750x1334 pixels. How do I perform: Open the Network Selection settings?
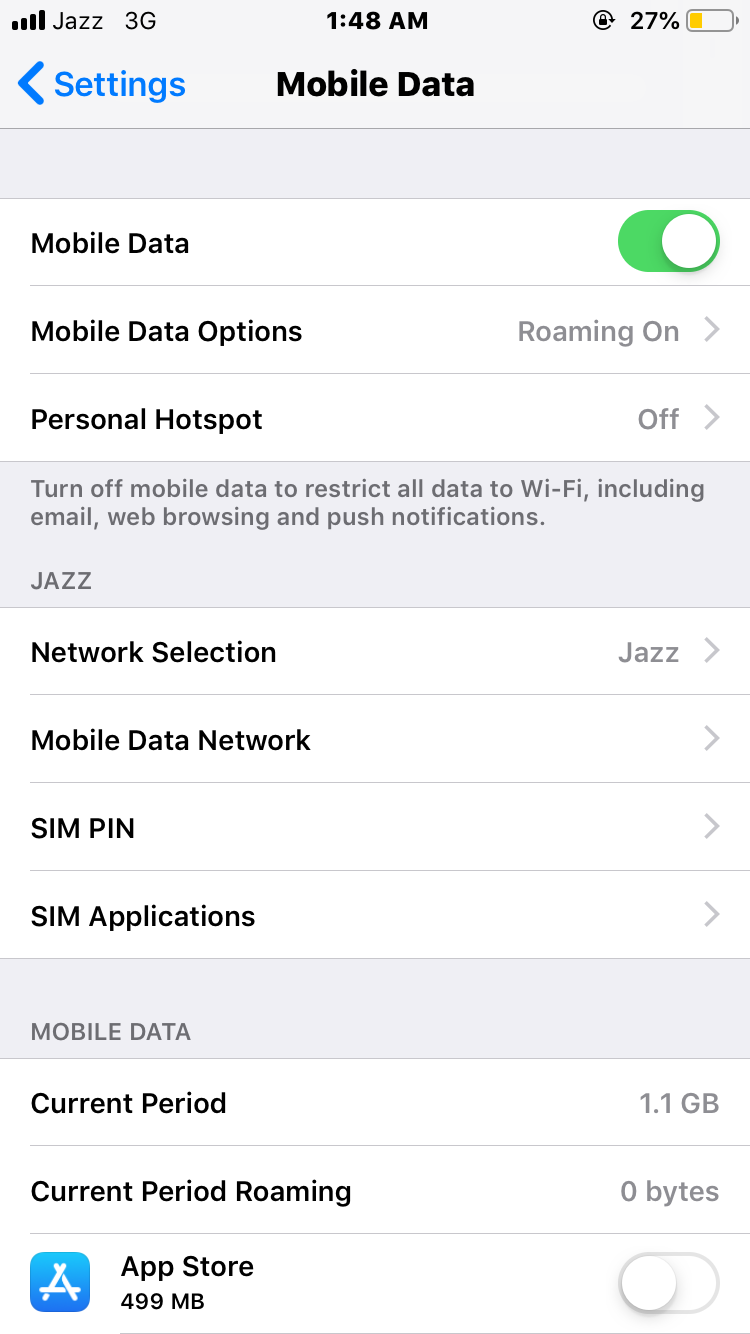point(375,652)
